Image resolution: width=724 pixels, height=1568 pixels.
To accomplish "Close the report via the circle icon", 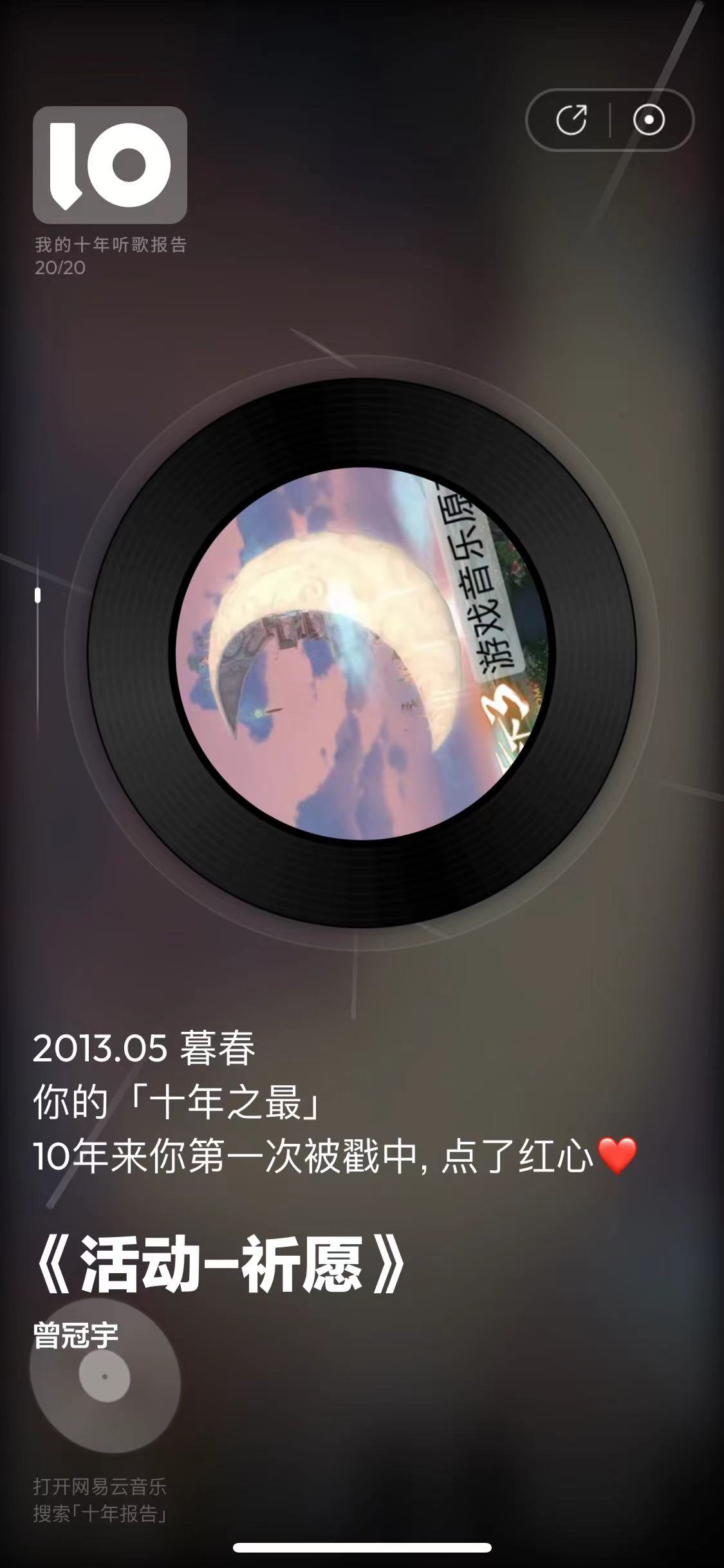I will coord(648,120).
